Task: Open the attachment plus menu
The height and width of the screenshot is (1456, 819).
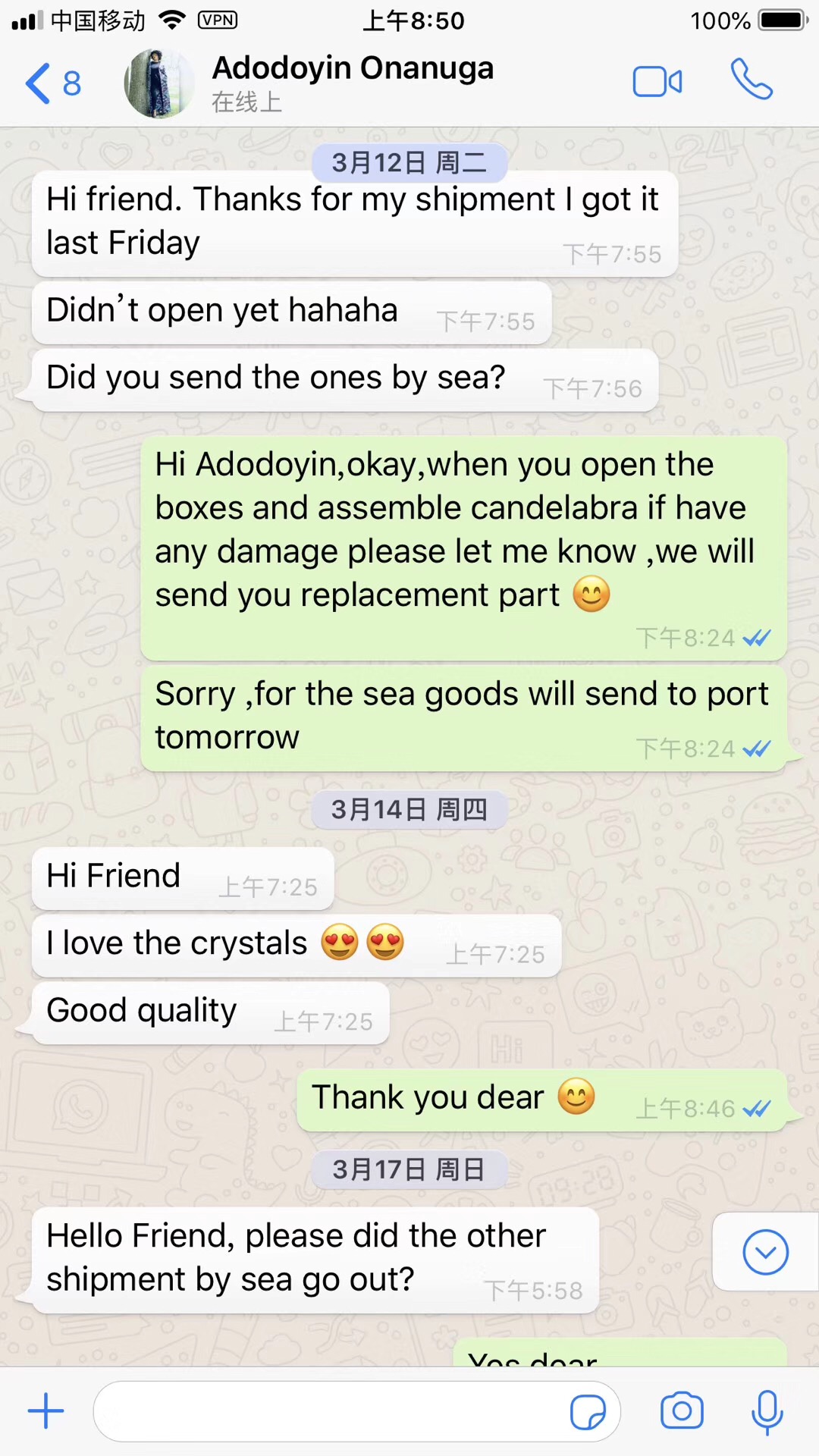Action: 46,1411
